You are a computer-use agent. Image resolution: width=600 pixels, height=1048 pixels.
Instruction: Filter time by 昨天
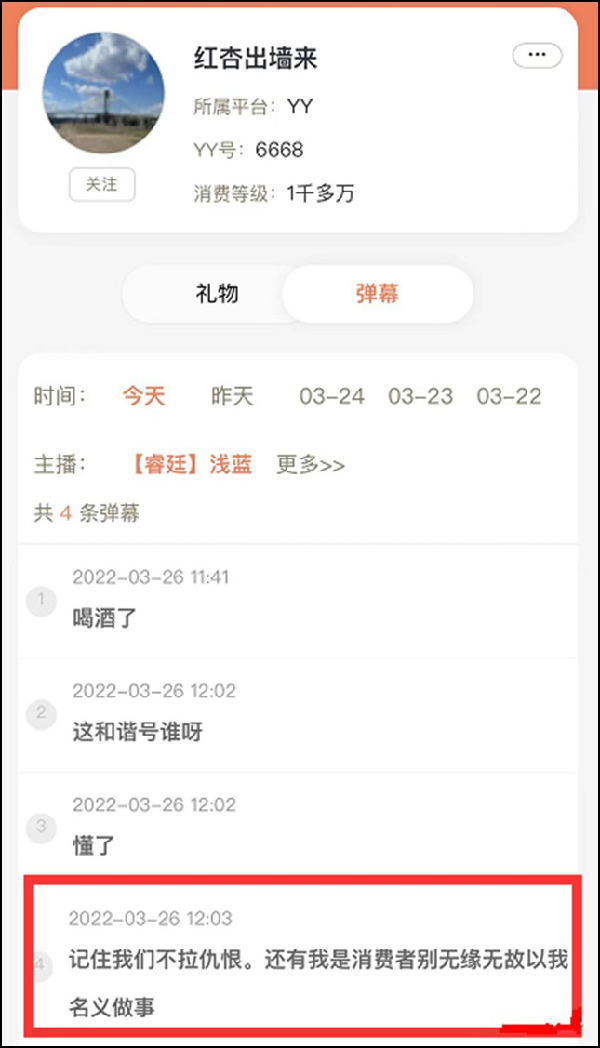coord(232,396)
